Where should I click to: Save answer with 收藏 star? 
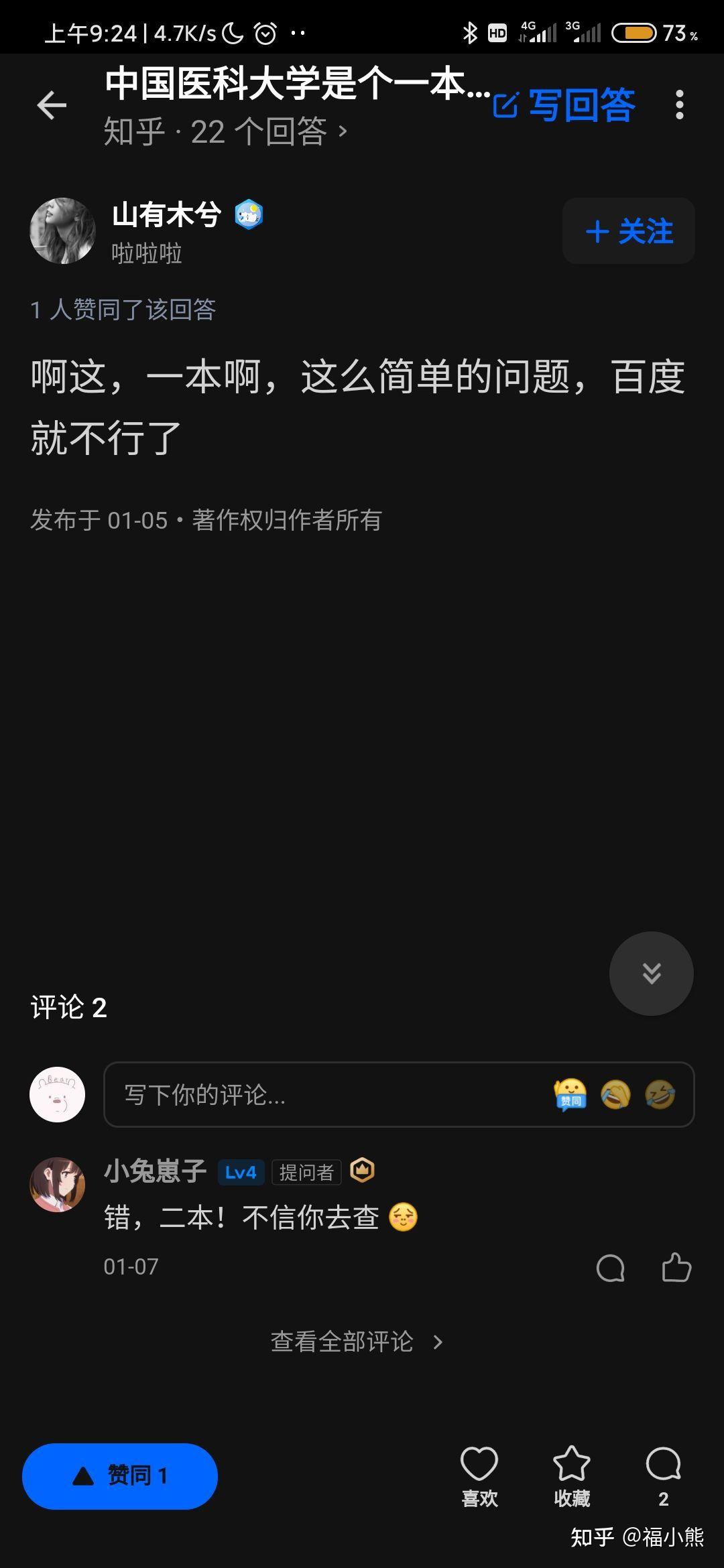pyautogui.click(x=571, y=1476)
